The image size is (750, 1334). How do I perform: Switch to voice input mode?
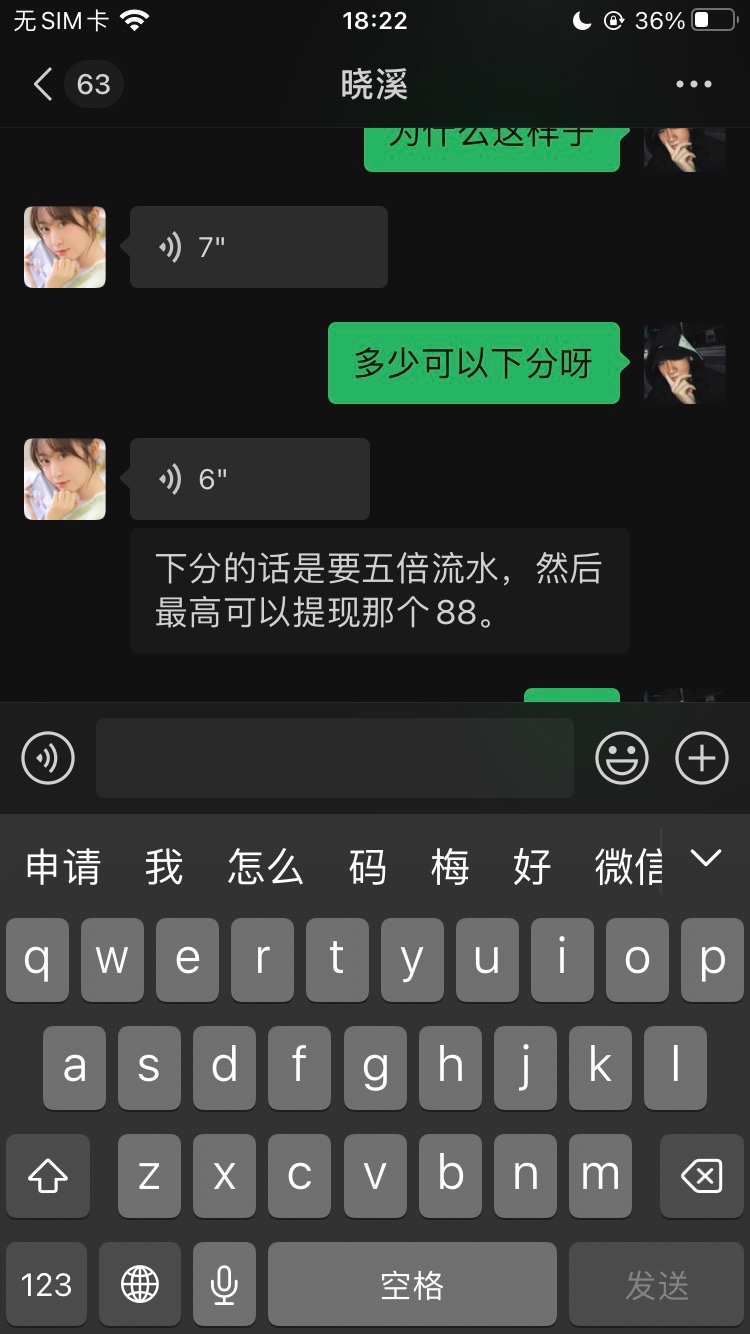[48, 758]
